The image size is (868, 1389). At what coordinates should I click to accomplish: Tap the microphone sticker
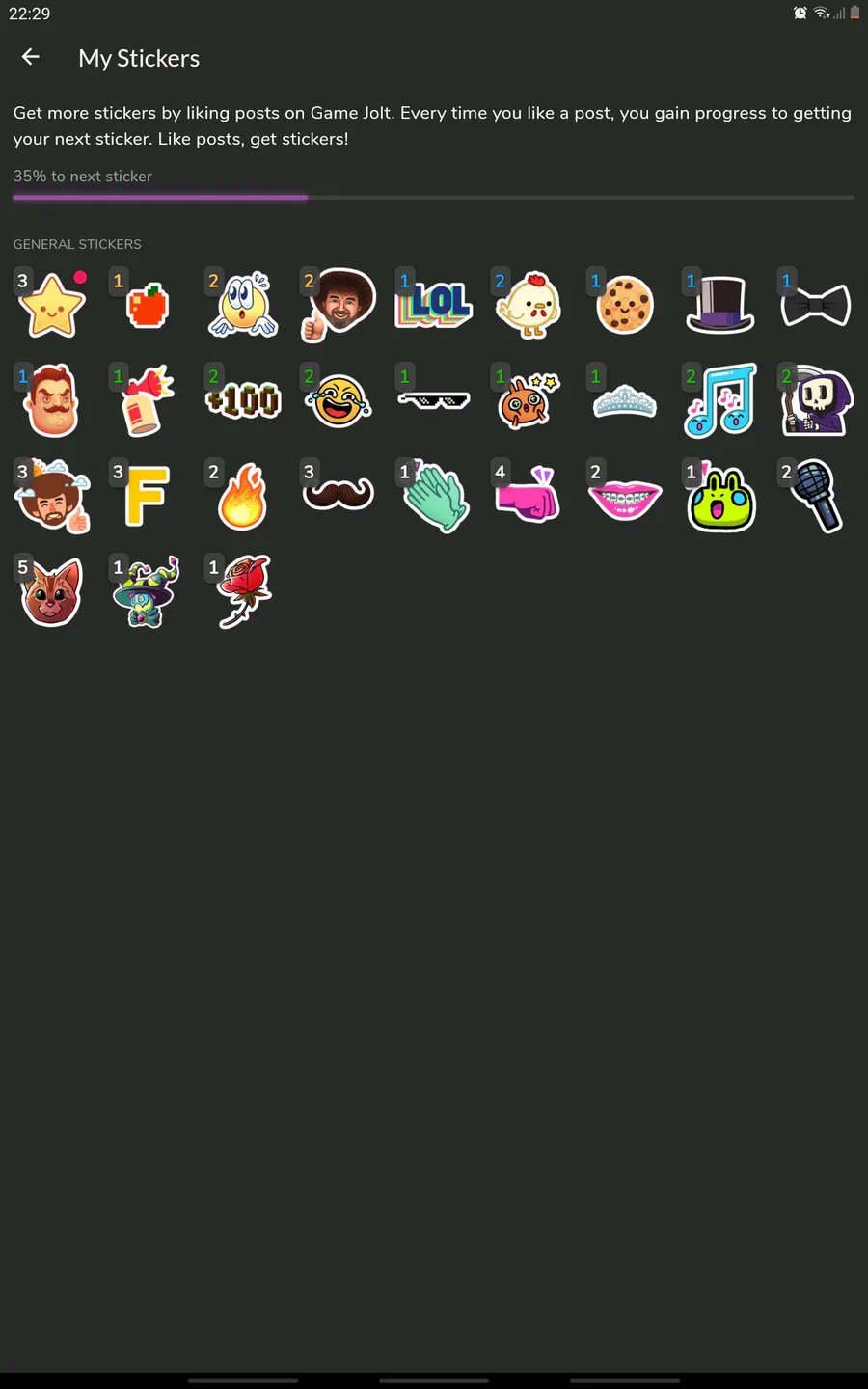point(817,496)
